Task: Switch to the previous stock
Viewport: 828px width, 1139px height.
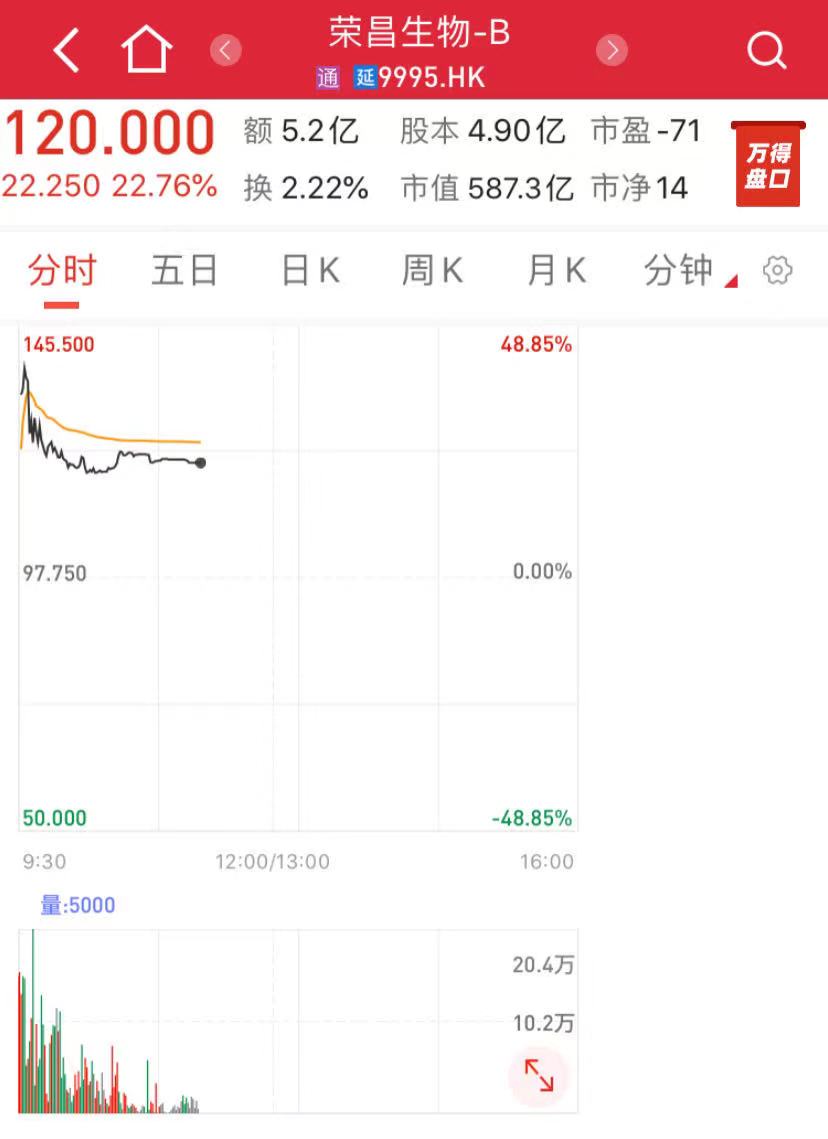Action: coord(226,50)
